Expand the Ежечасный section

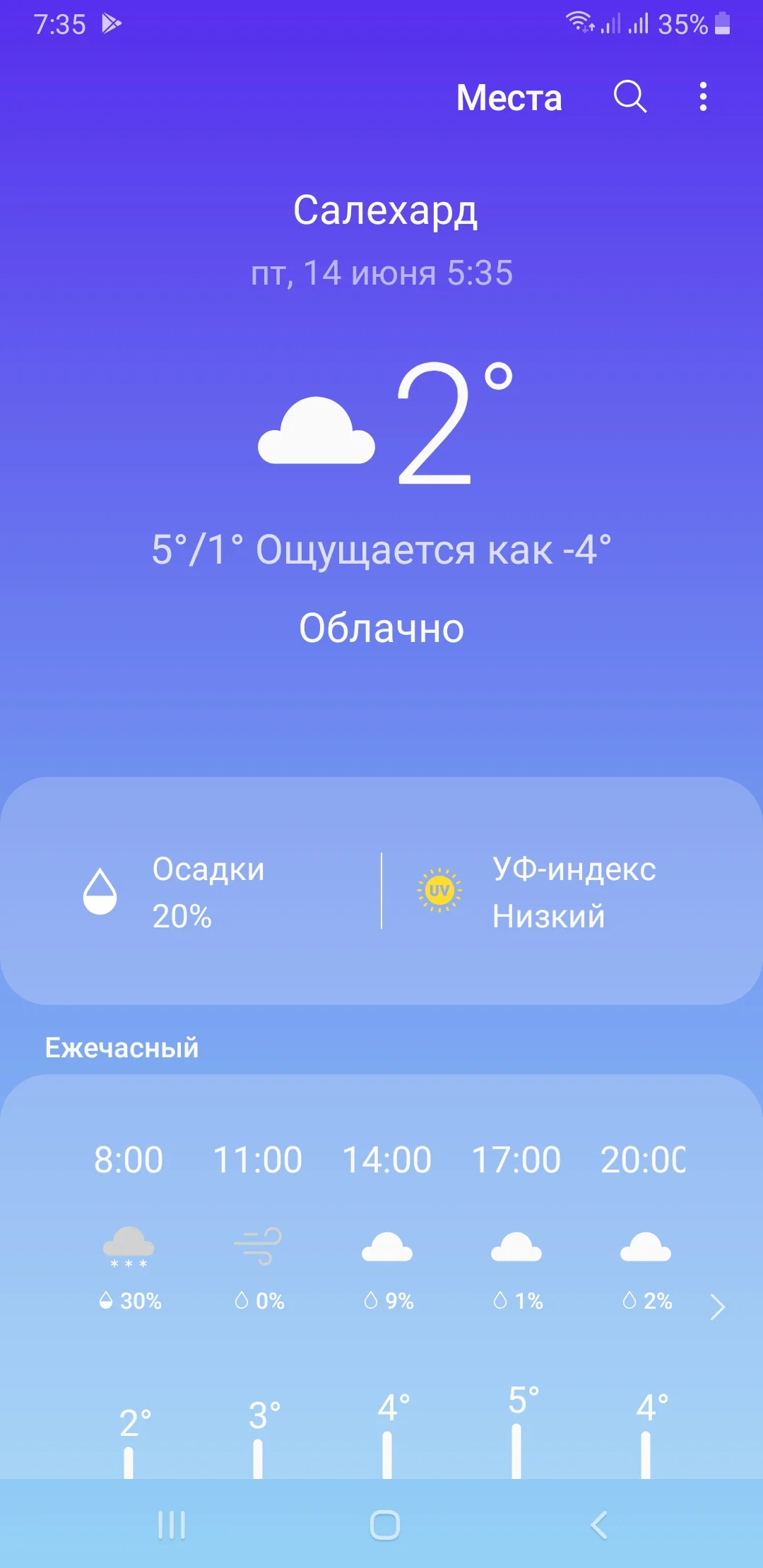[x=121, y=1047]
